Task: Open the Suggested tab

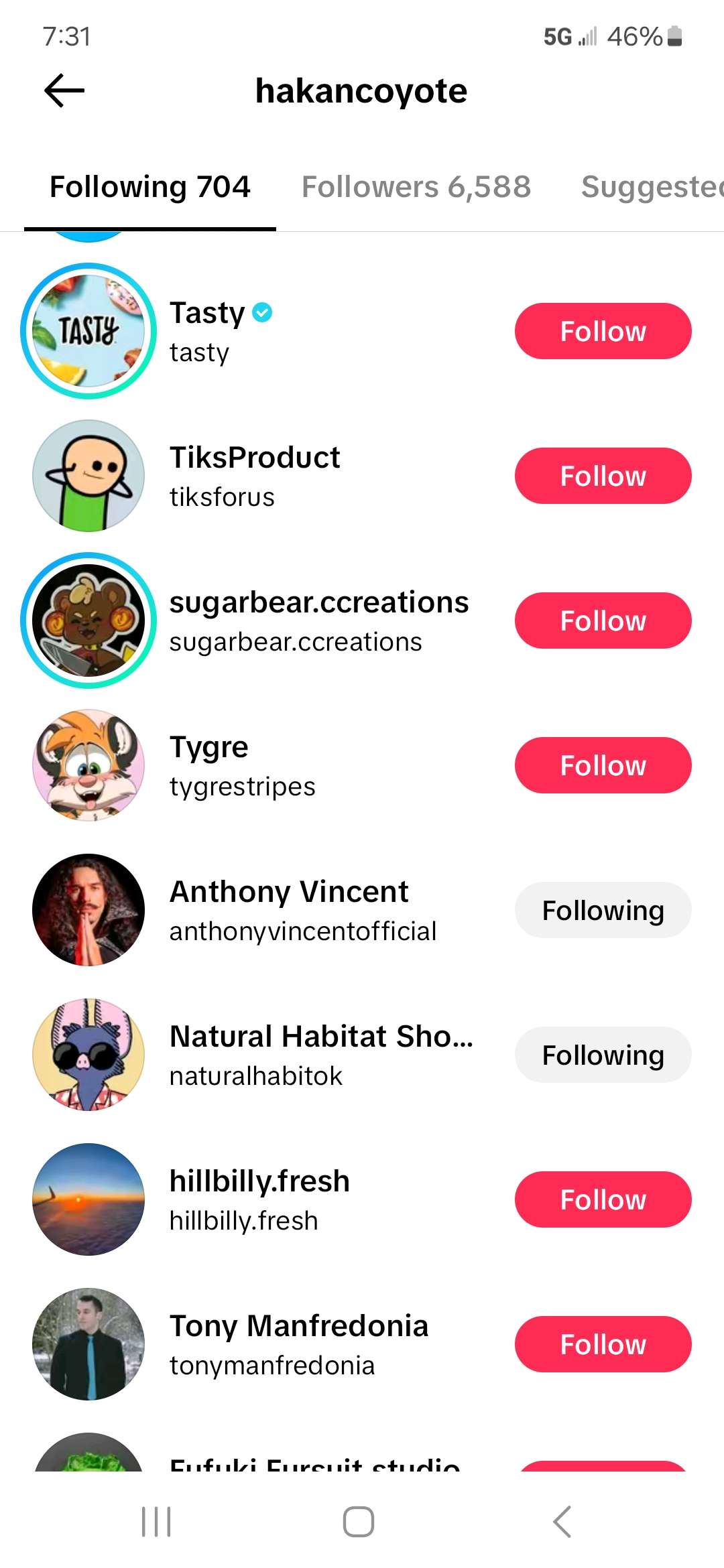Action: tap(652, 187)
